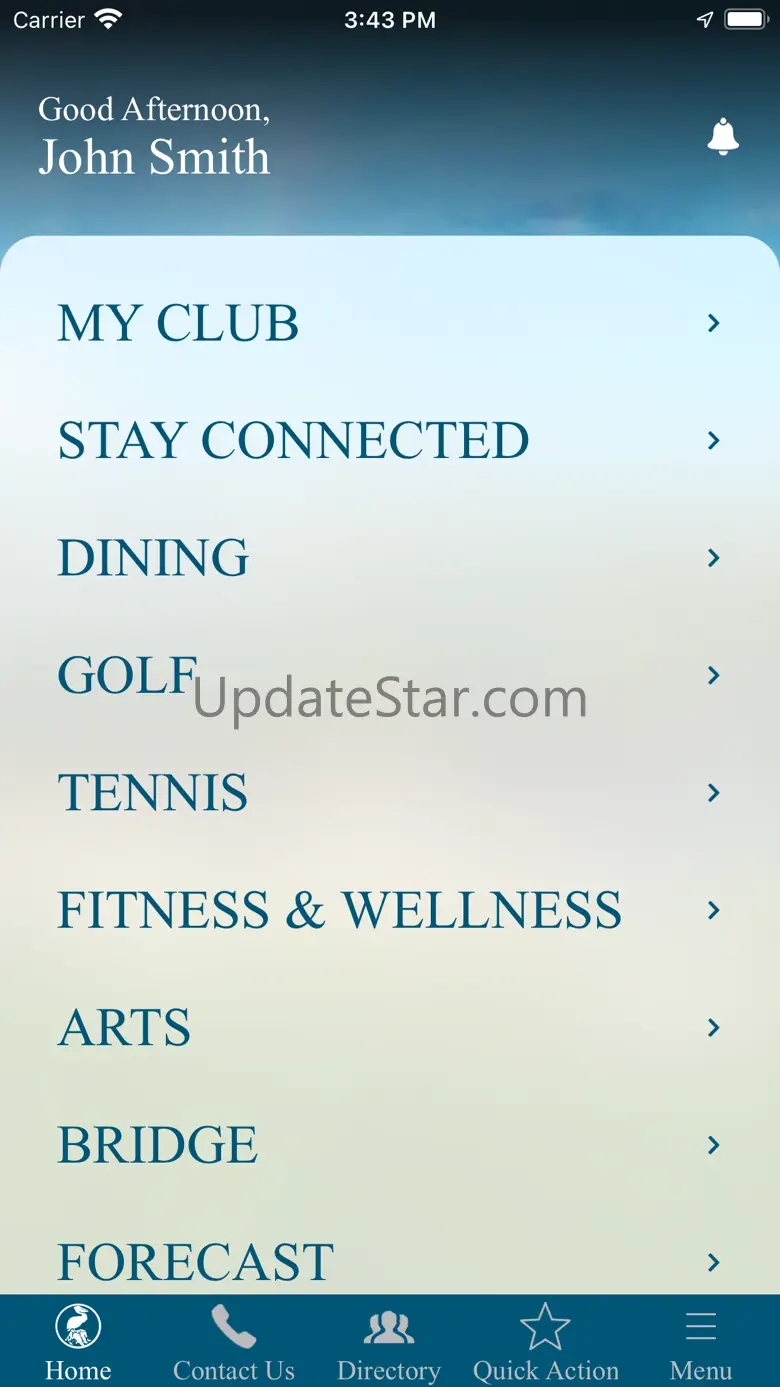Viewport: 780px width, 1387px height.
Task: Switch to the Contact Us tab
Action: coord(234,1342)
